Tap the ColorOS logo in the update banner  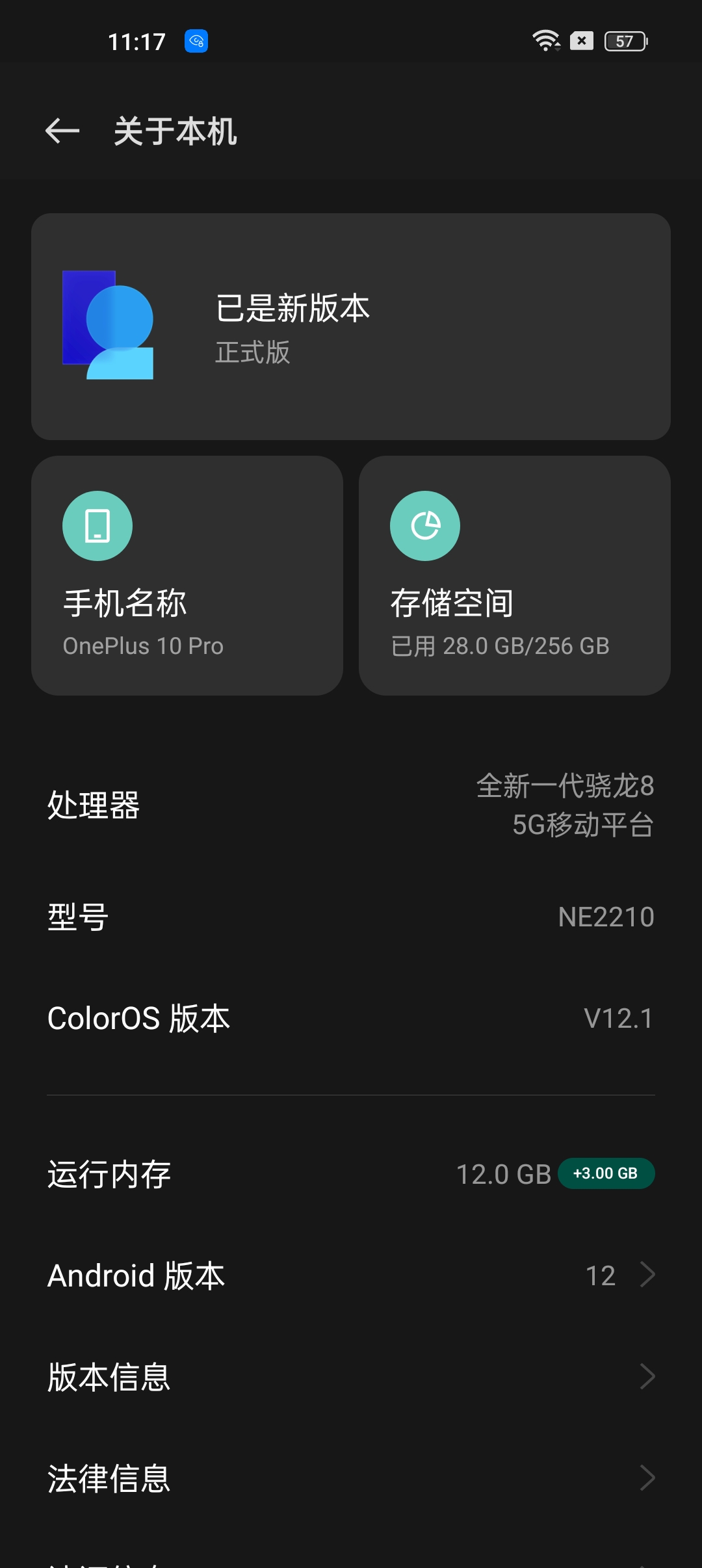[107, 324]
